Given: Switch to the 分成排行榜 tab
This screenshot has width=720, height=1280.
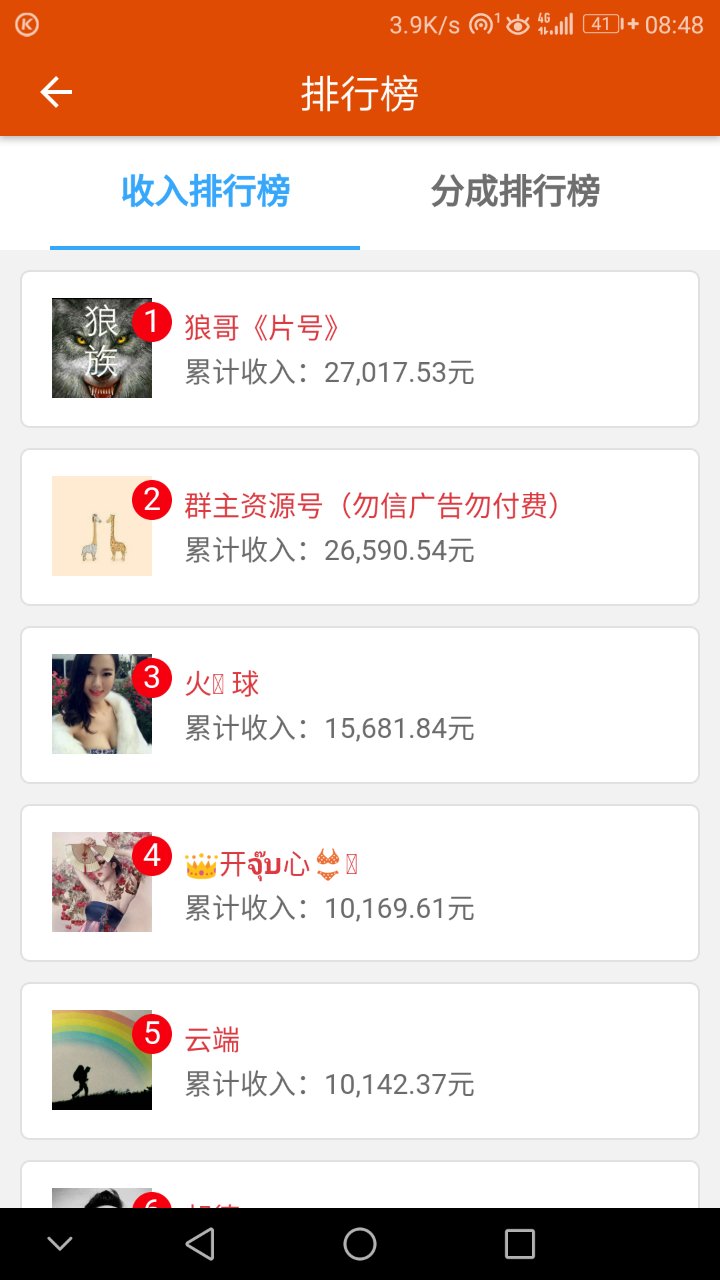Looking at the screenshot, I should coord(515,191).
